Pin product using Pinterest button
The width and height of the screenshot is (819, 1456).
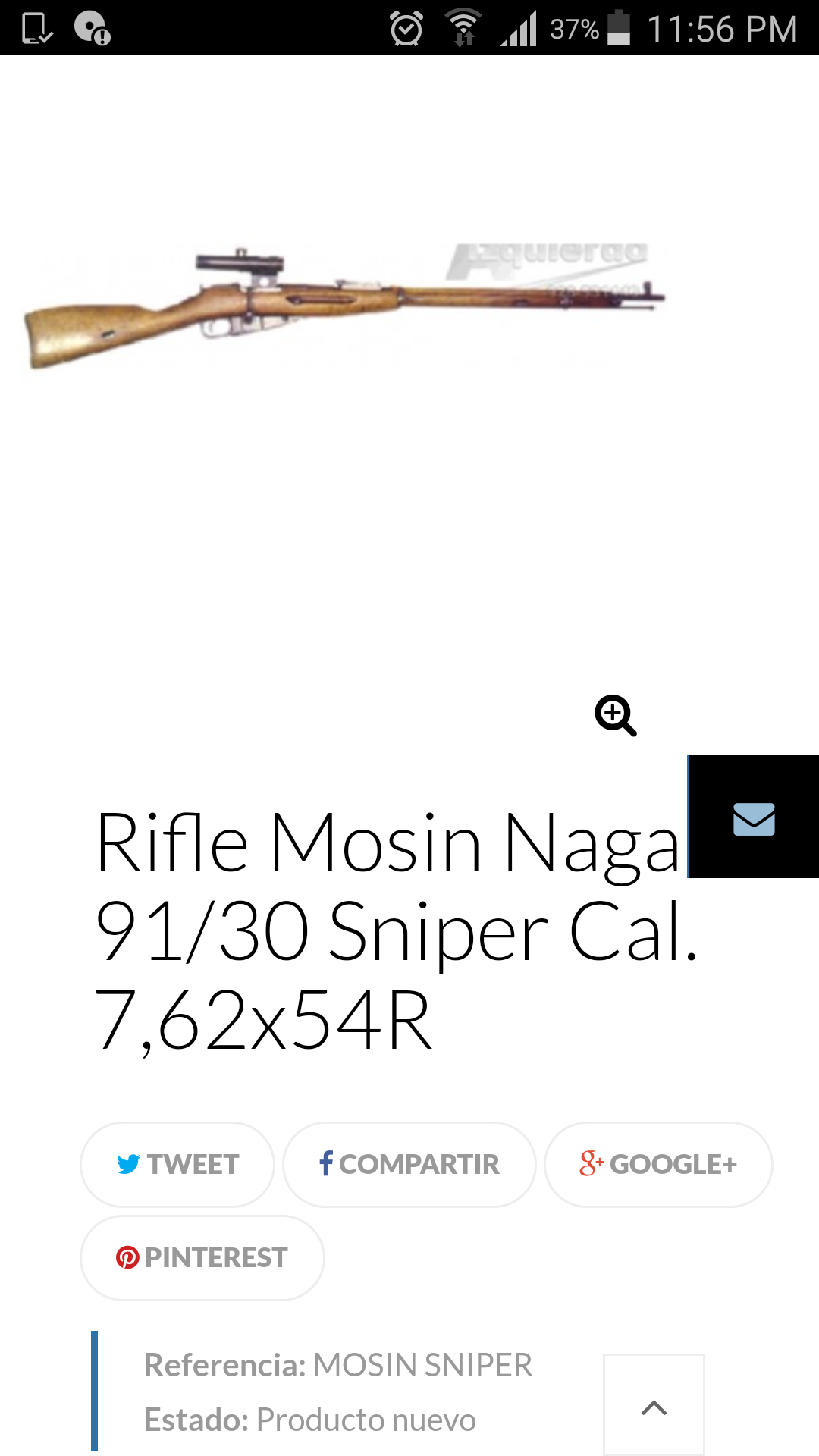(202, 1257)
